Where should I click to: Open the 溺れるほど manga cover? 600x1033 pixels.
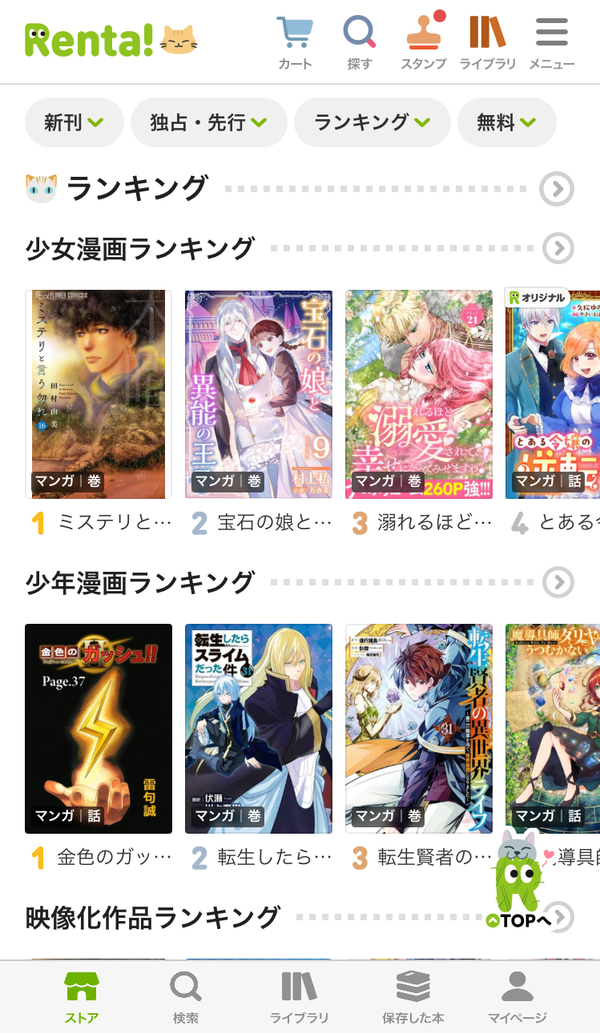tap(418, 395)
